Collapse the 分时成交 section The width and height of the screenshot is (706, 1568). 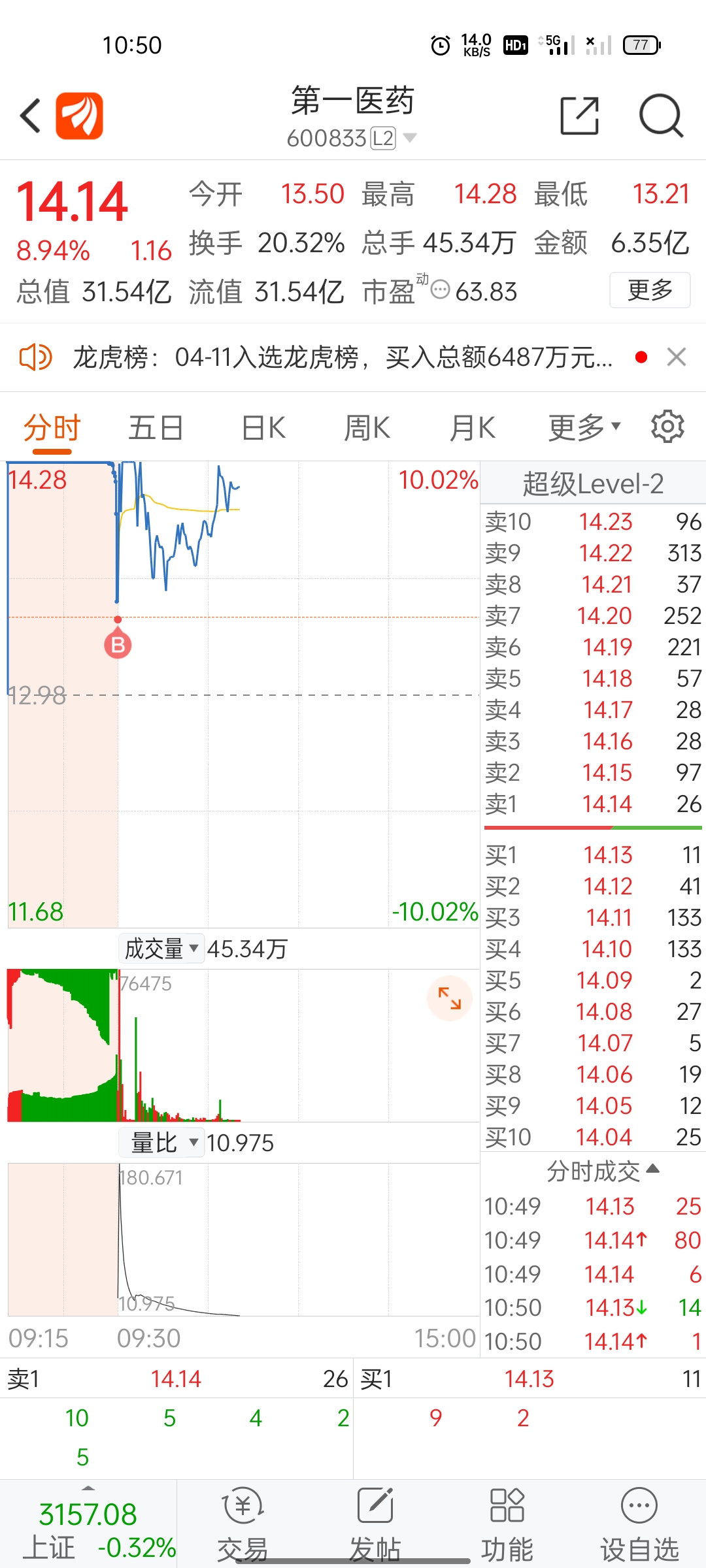603,1171
